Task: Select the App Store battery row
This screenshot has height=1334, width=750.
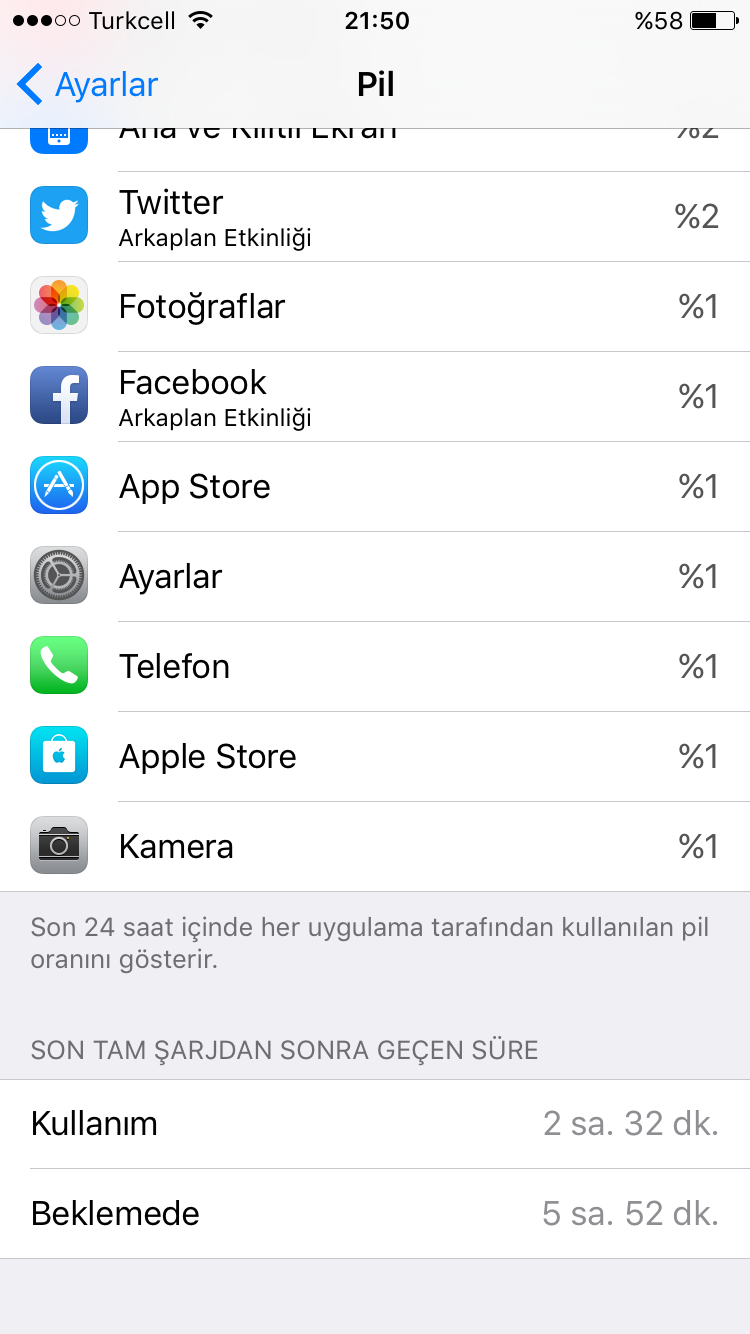Action: [375, 486]
